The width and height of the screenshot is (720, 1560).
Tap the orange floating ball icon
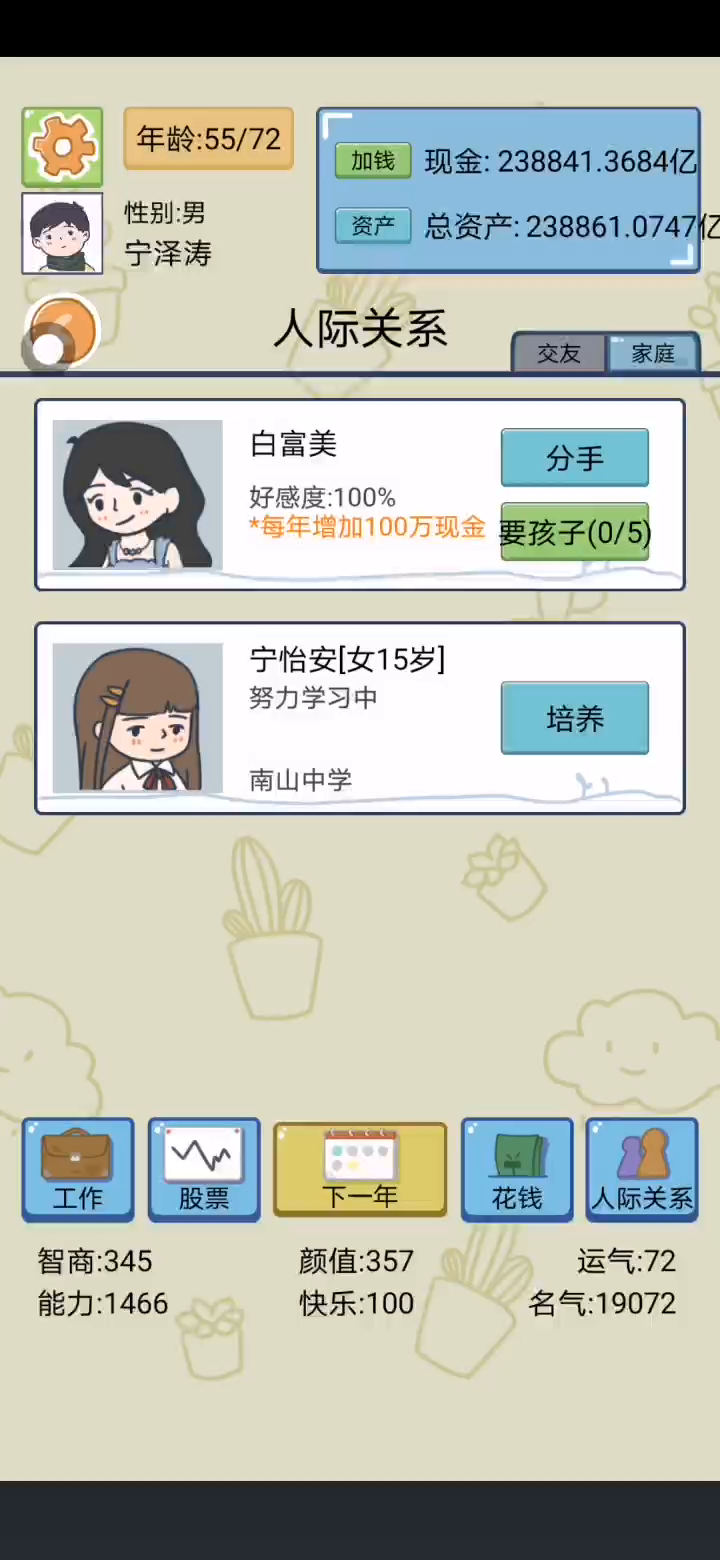point(62,333)
